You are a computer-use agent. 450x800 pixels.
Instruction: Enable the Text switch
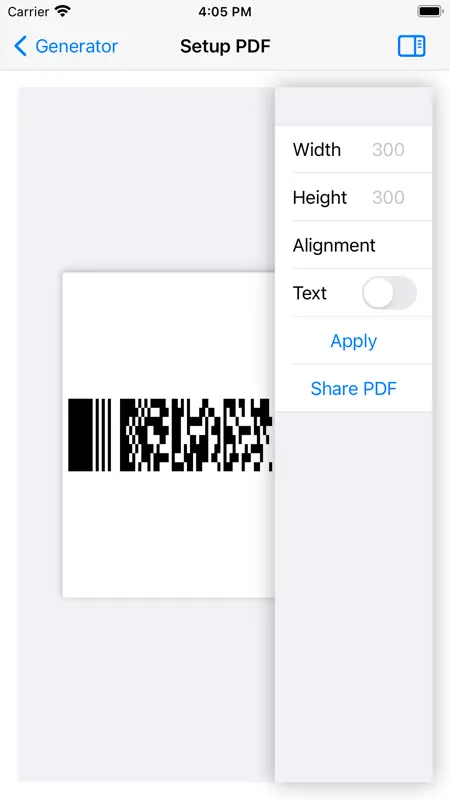coord(389,293)
